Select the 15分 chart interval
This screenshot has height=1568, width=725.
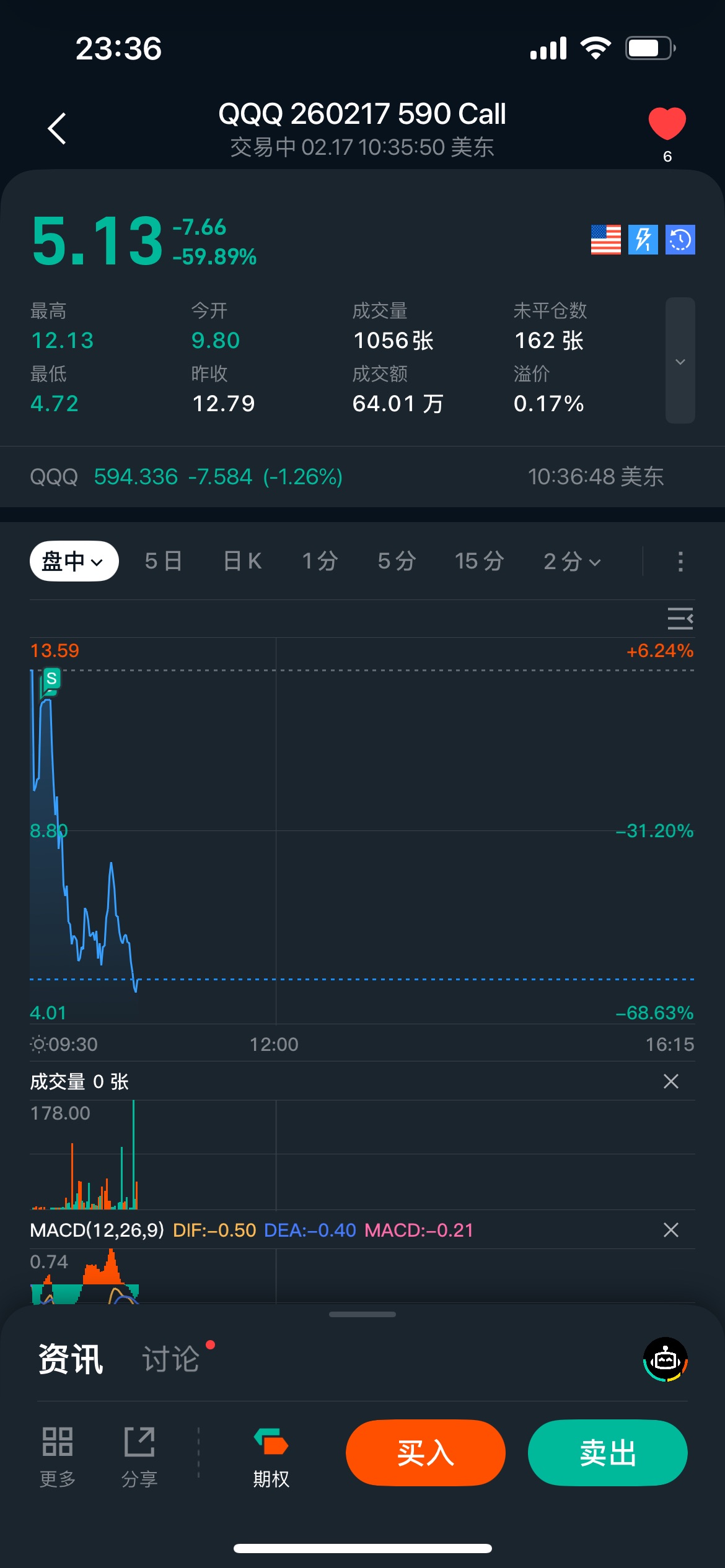[x=479, y=561]
